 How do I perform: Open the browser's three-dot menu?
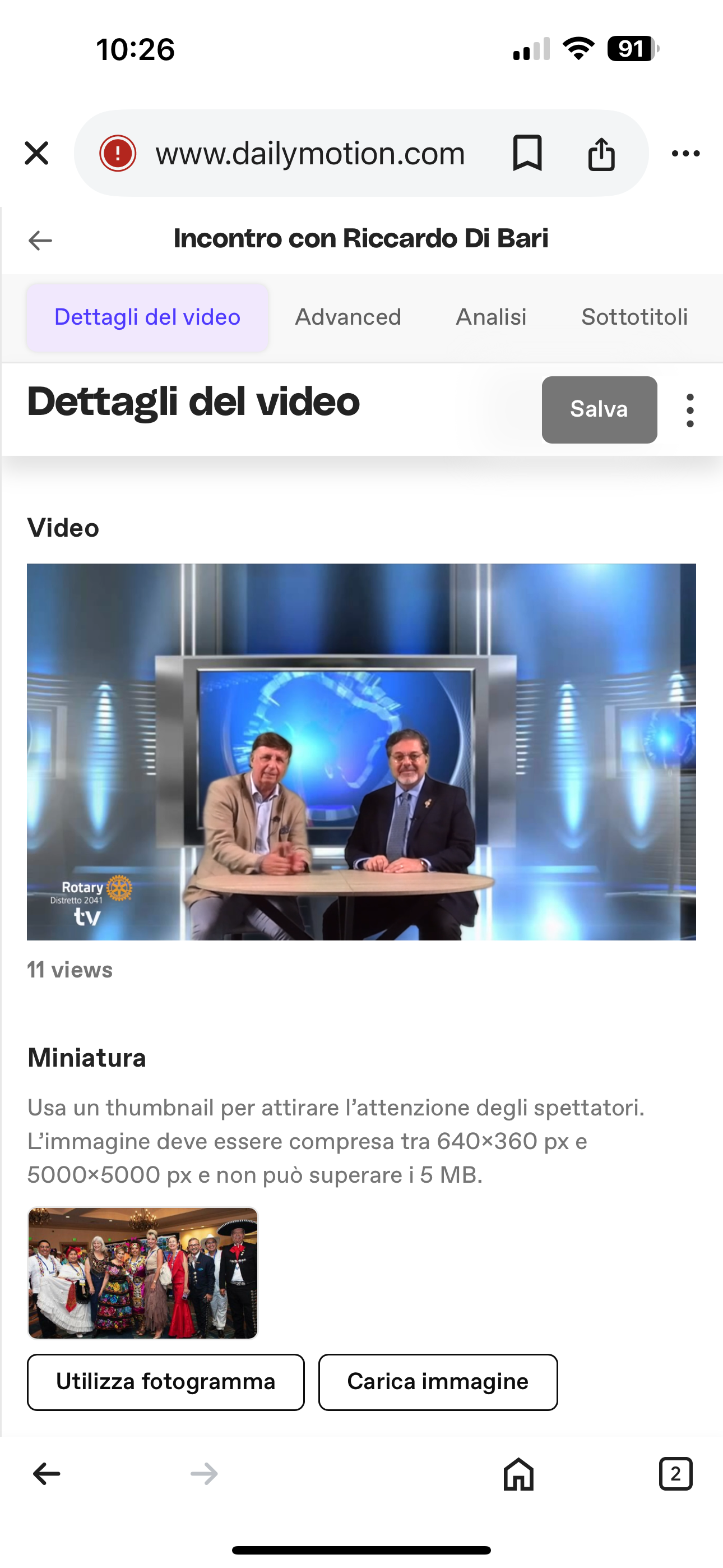[x=685, y=154]
